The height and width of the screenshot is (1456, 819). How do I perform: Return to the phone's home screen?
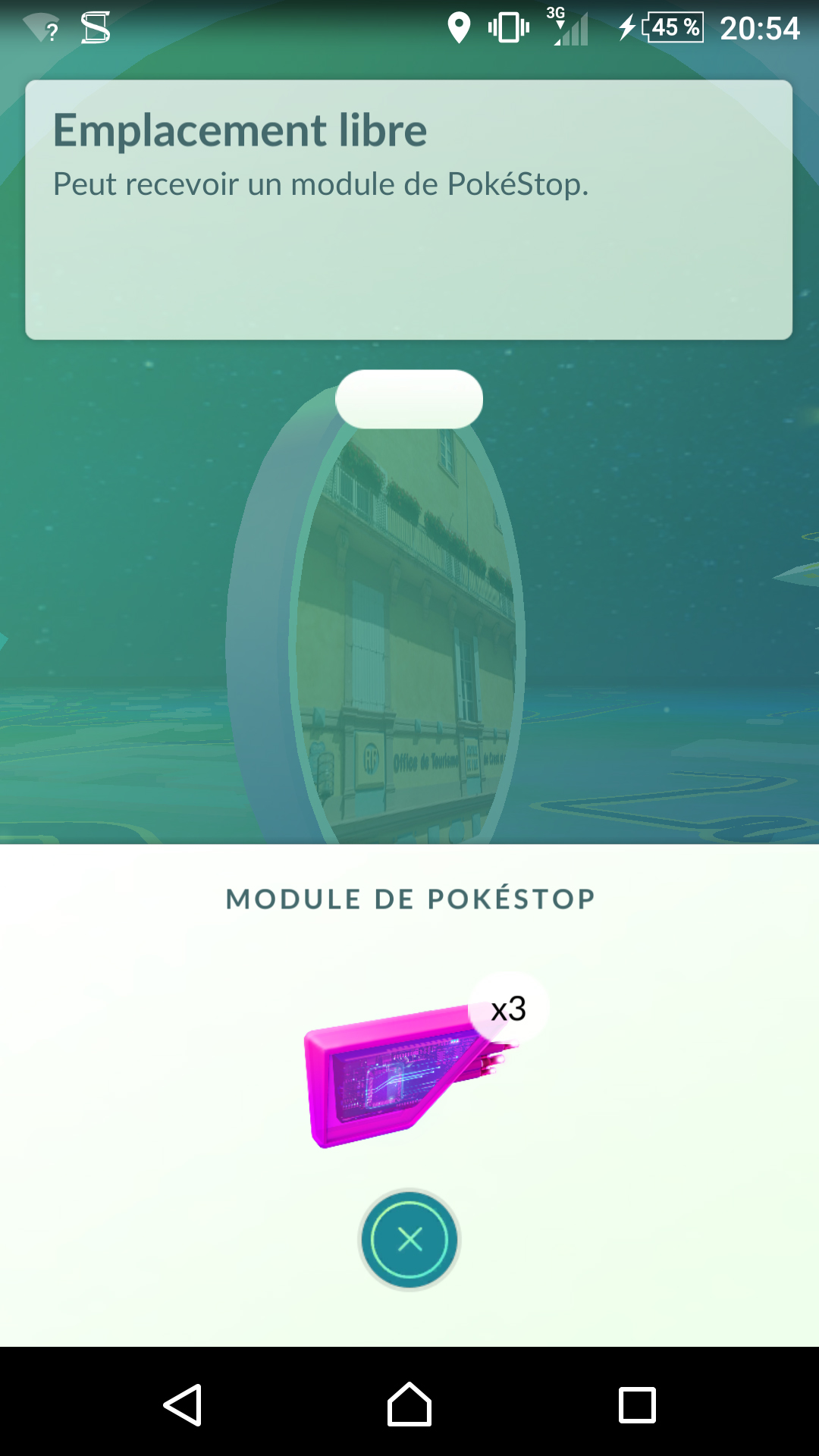click(409, 1405)
